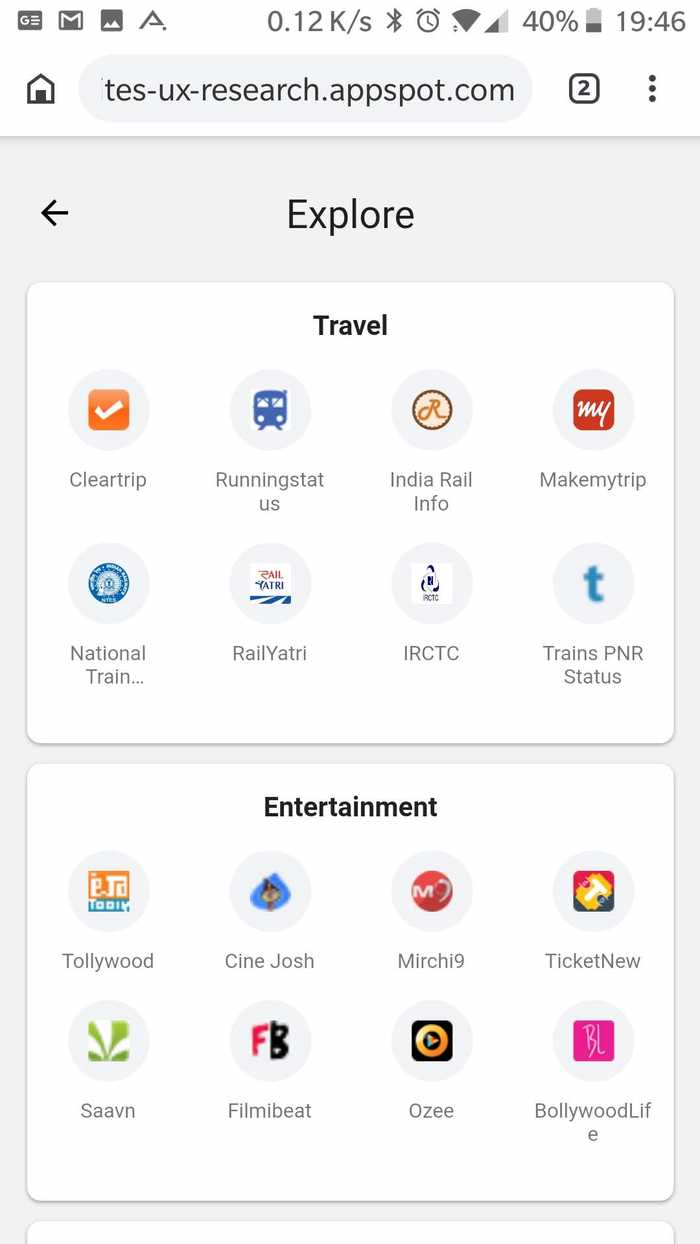Open IRCTC
The width and height of the screenshot is (700, 1244).
pyautogui.click(x=431, y=584)
